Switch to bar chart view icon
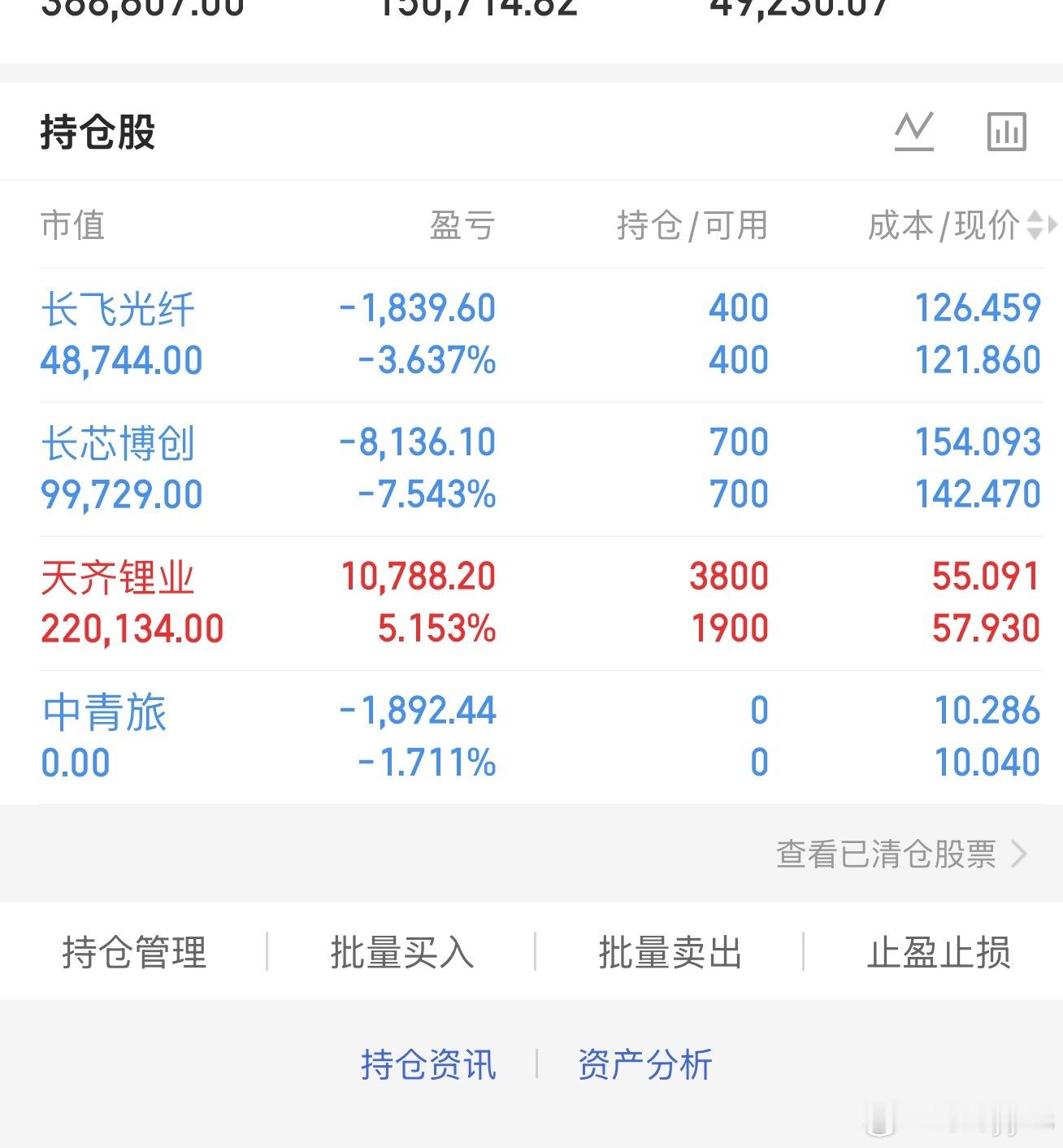The width and height of the screenshot is (1063, 1148). (x=1008, y=131)
